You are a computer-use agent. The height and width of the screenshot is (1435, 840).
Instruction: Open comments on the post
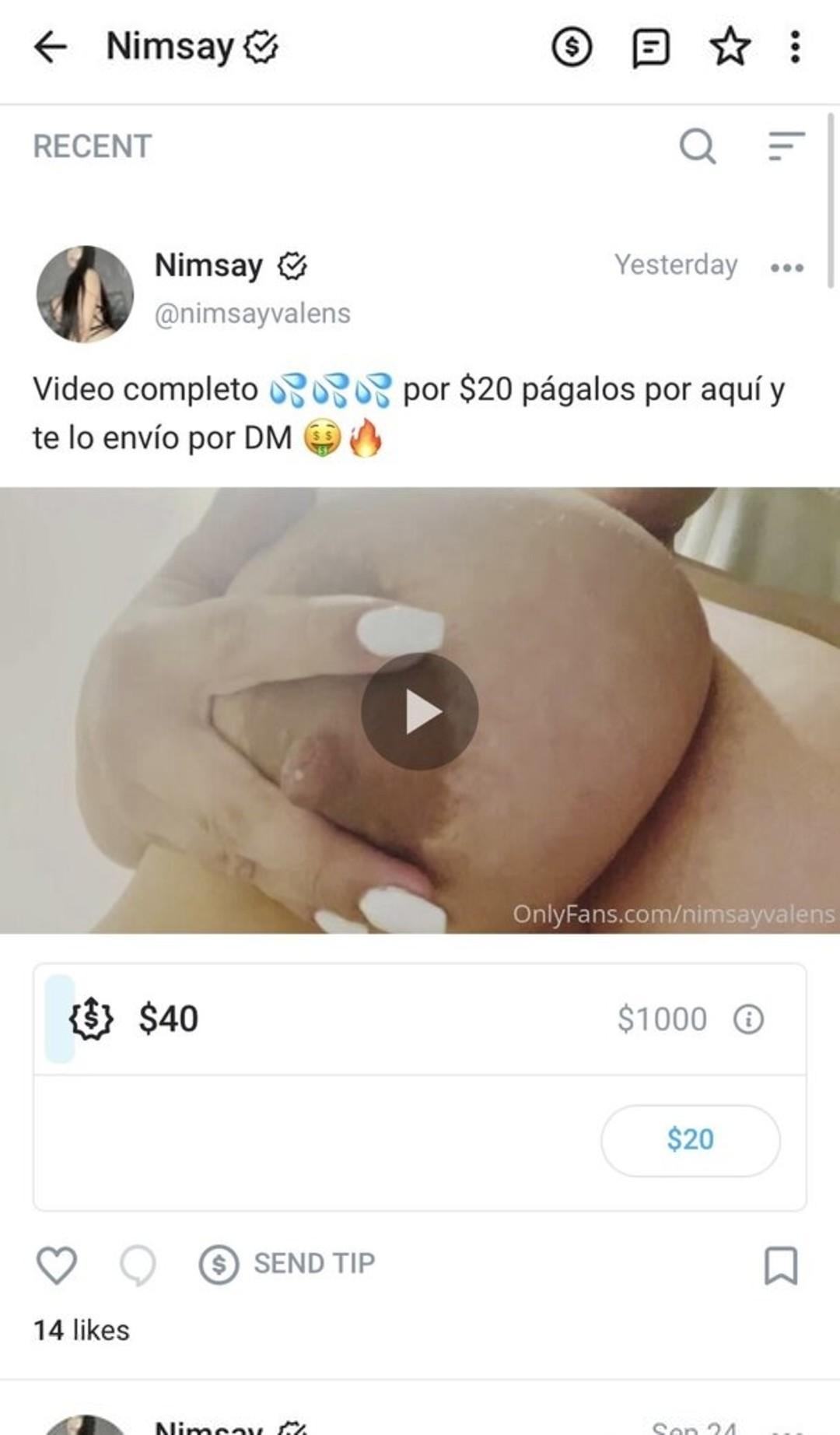click(138, 1265)
